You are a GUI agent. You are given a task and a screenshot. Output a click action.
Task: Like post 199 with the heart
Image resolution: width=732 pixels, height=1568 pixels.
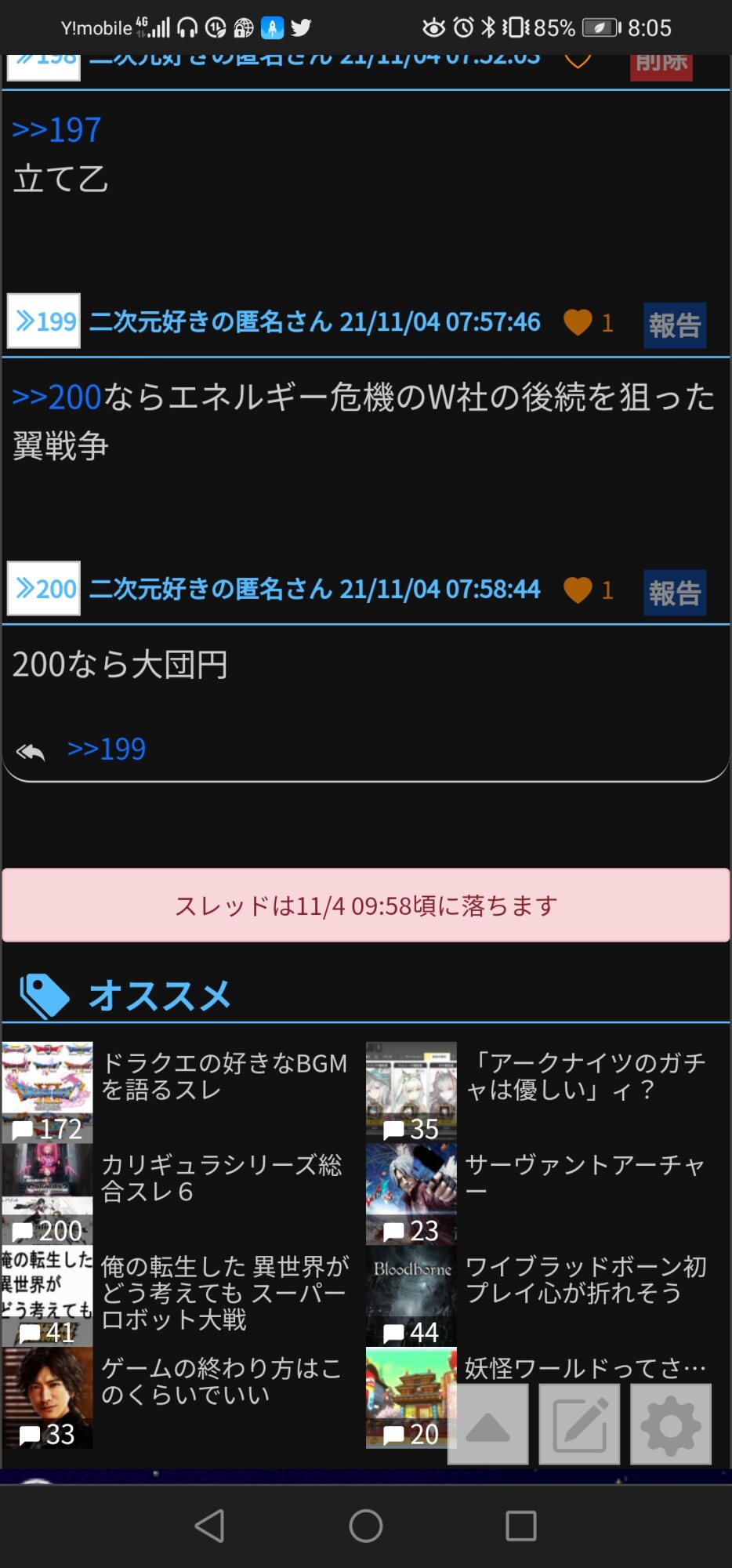(x=578, y=322)
